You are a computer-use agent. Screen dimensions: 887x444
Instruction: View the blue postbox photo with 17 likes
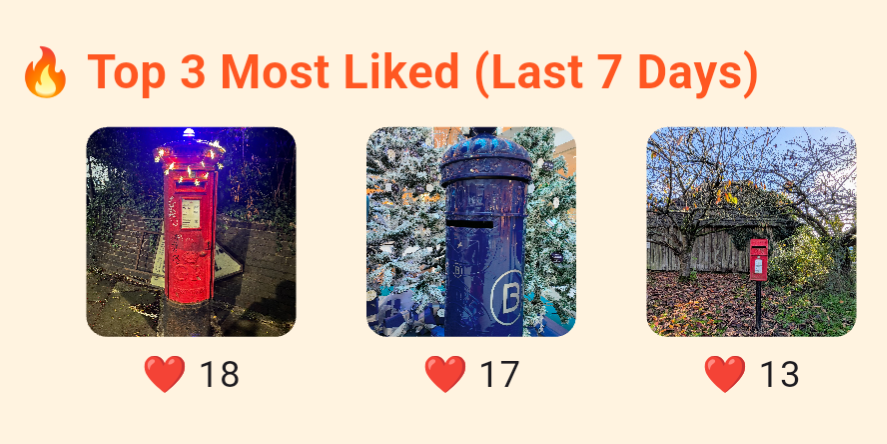click(x=471, y=231)
